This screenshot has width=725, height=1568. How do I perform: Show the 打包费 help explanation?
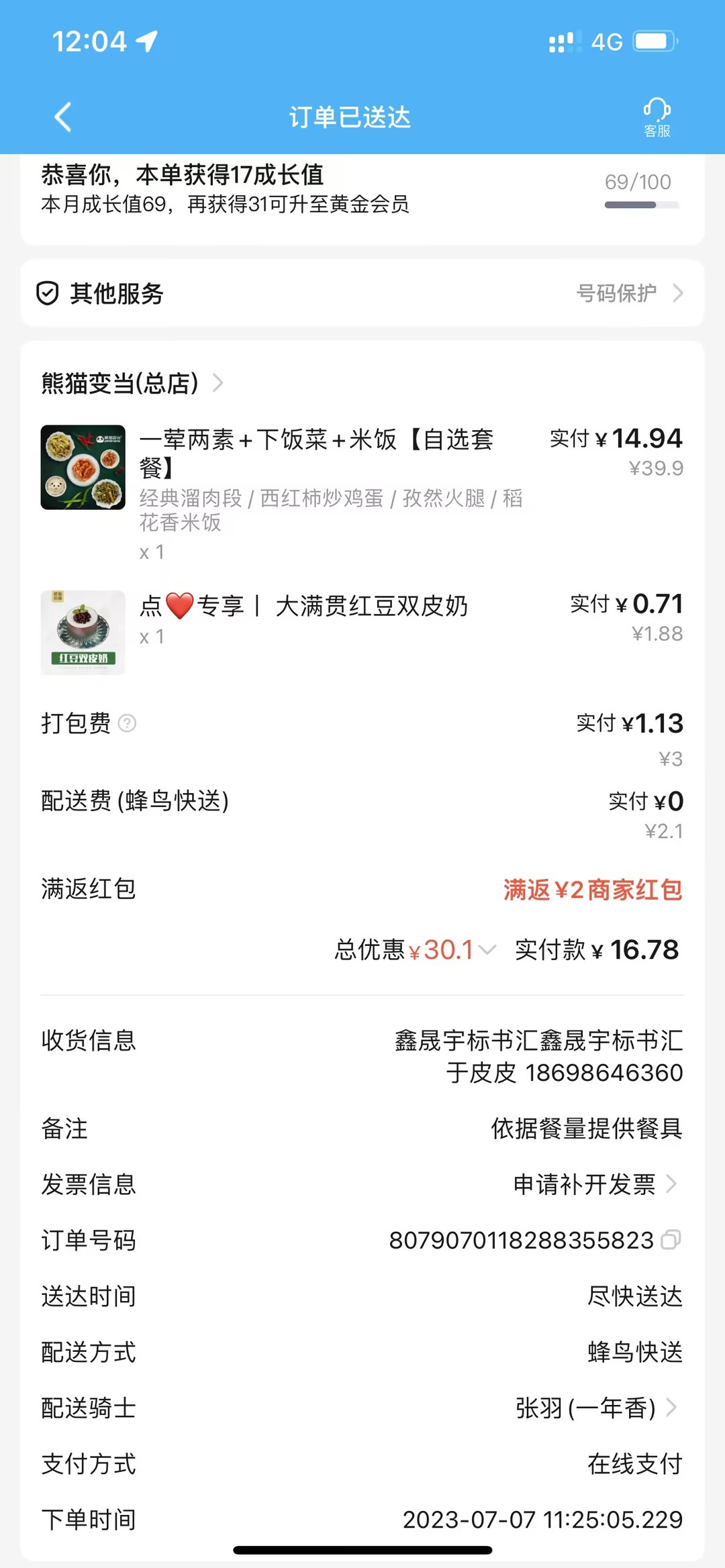[127, 723]
